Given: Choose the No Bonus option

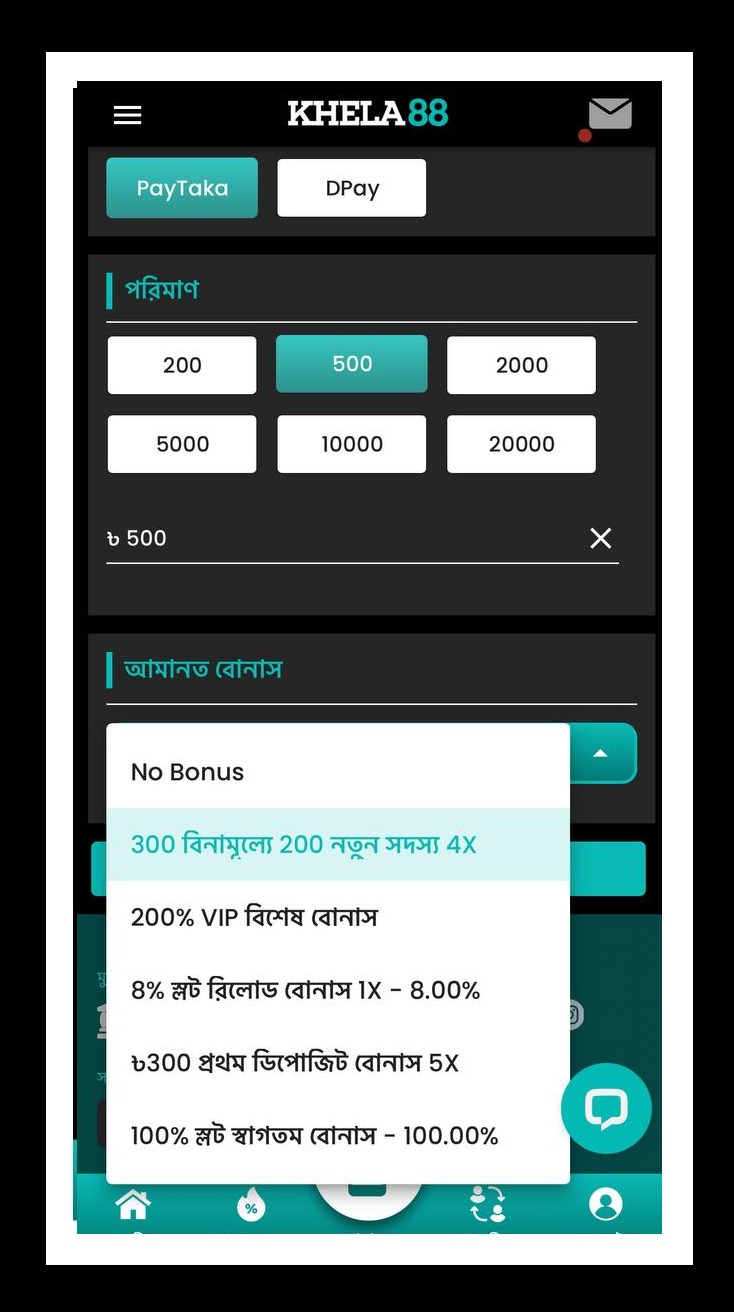Looking at the screenshot, I should coord(188,772).
